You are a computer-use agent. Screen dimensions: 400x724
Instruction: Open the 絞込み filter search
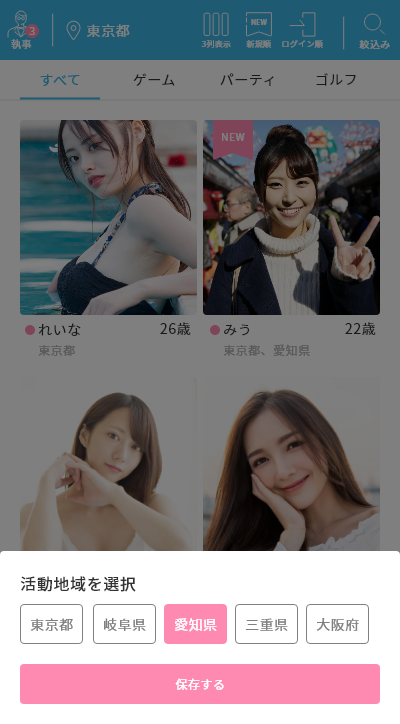pos(375,30)
